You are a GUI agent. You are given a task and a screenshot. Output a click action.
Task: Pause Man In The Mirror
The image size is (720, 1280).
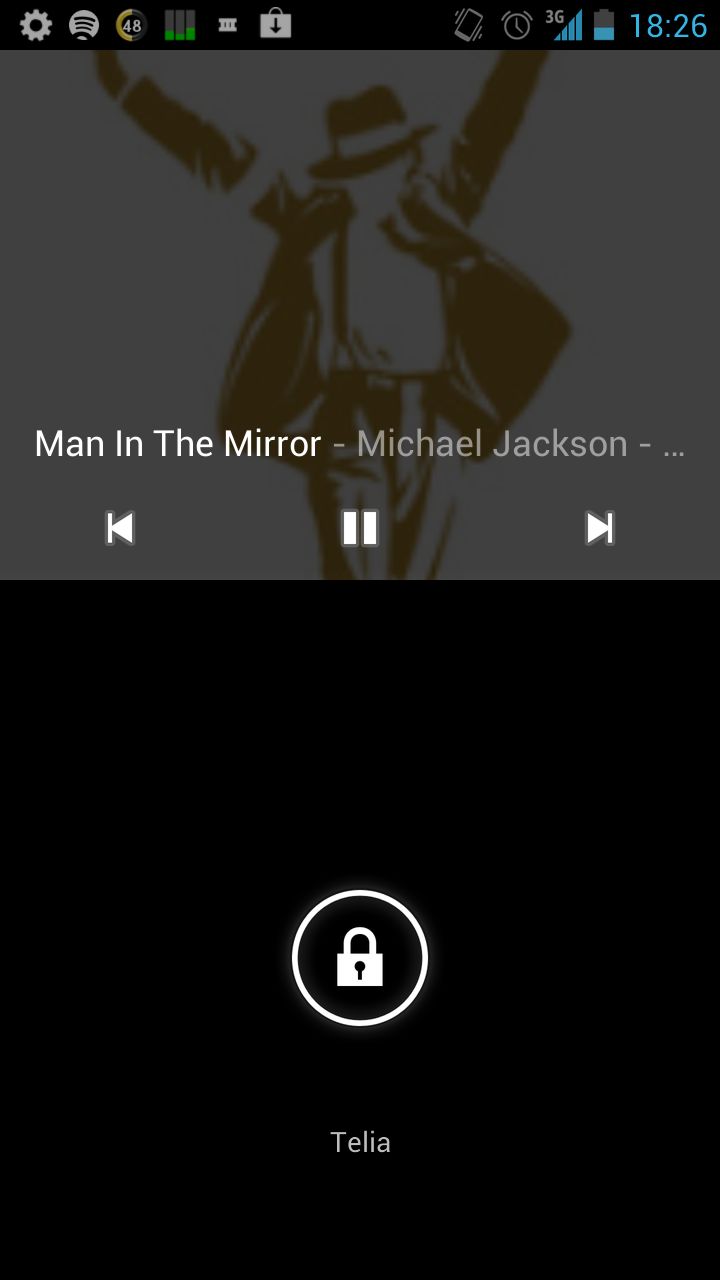(x=360, y=527)
